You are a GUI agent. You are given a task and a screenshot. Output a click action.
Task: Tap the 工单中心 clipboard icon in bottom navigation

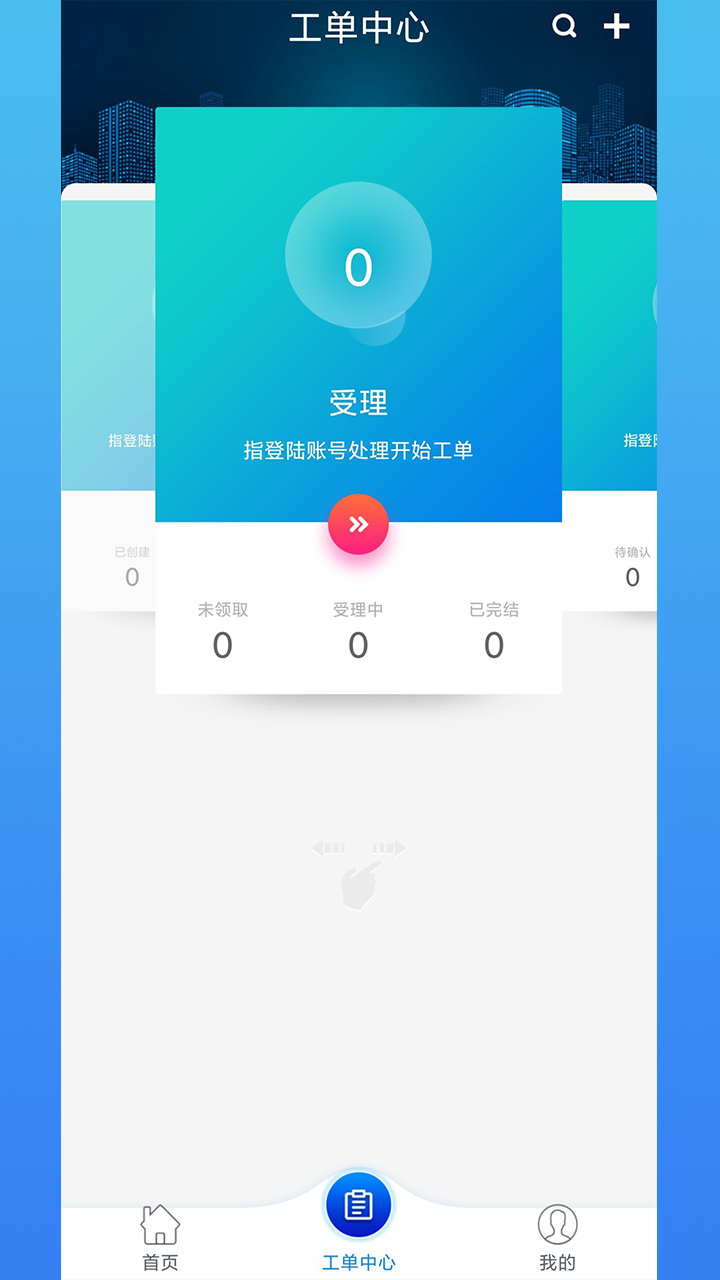(x=359, y=1205)
